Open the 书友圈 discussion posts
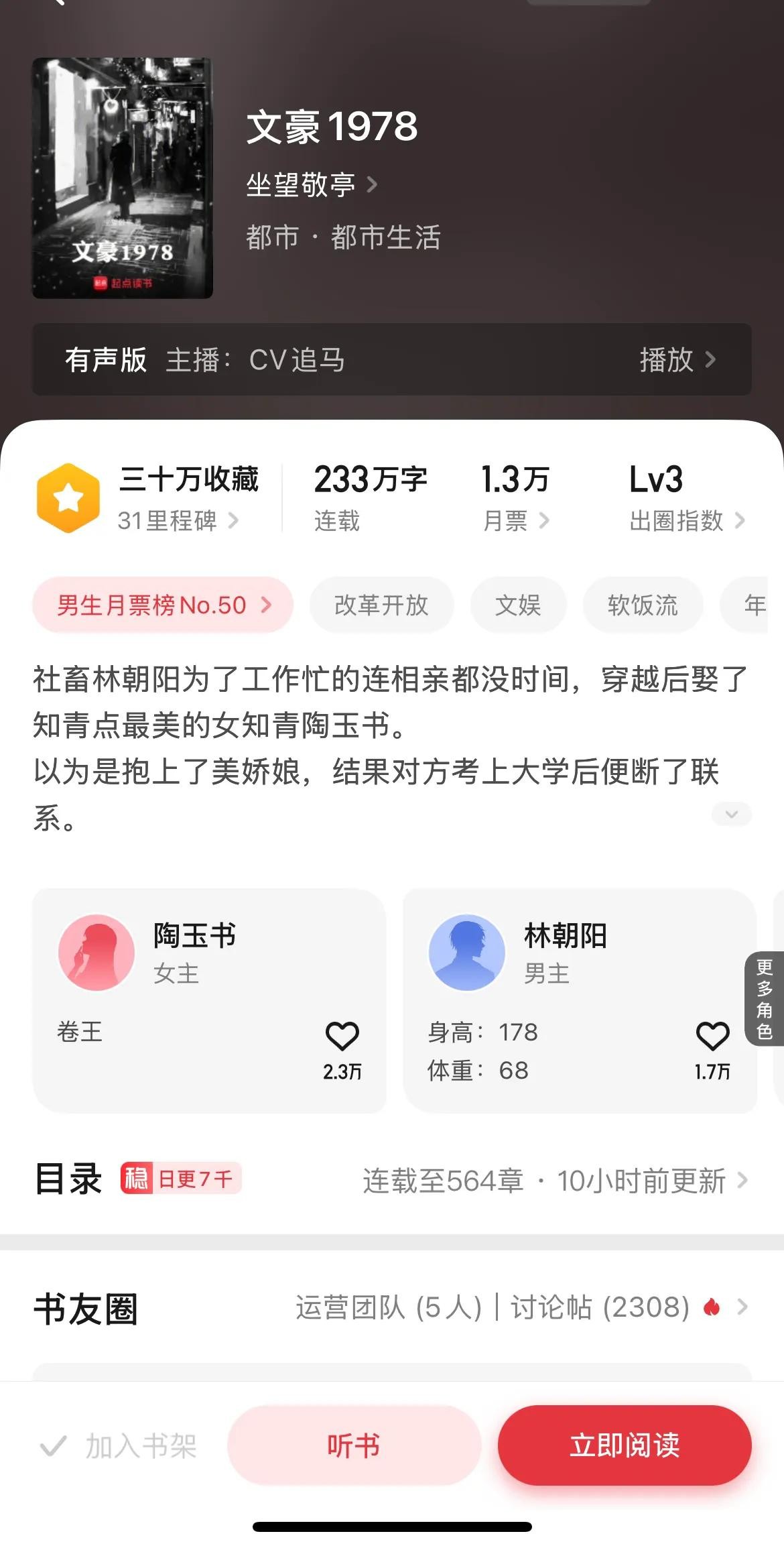 (523, 1307)
